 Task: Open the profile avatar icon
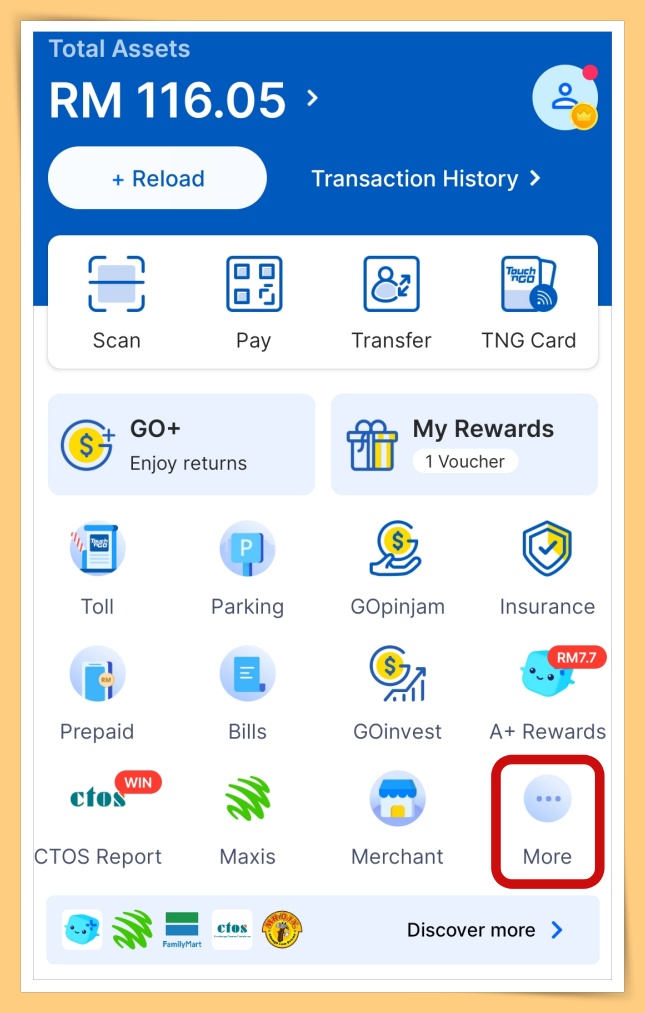[x=564, y=97]
